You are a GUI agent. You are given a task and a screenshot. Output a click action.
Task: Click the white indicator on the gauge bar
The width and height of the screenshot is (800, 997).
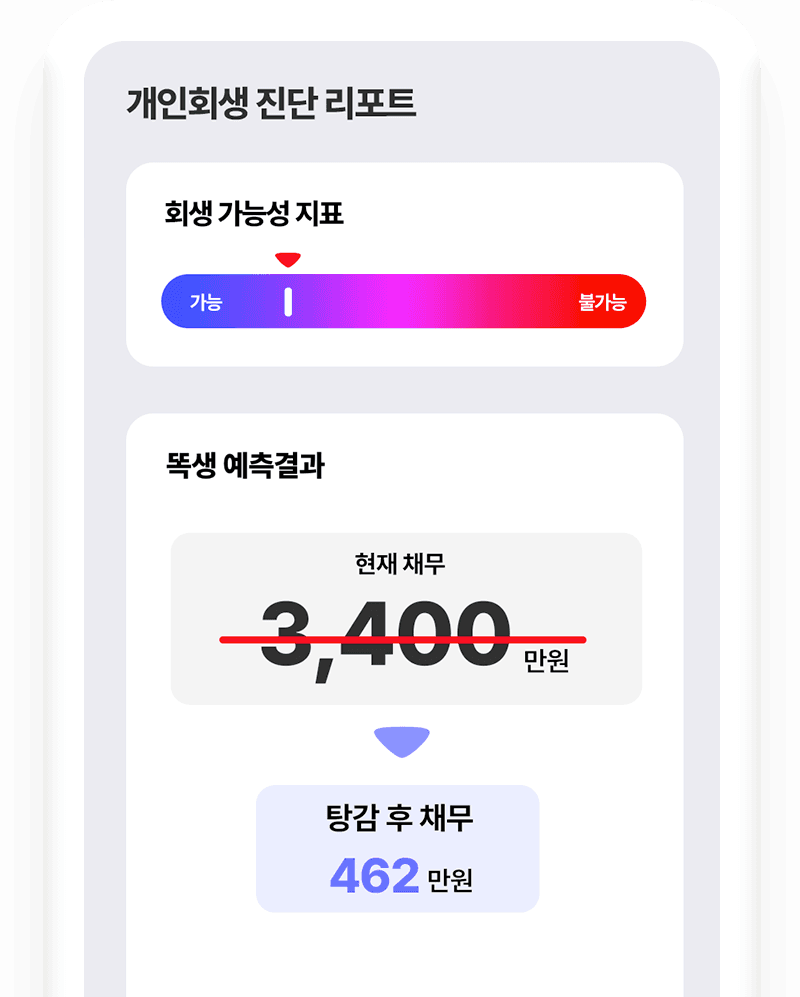tap(287, 300)
